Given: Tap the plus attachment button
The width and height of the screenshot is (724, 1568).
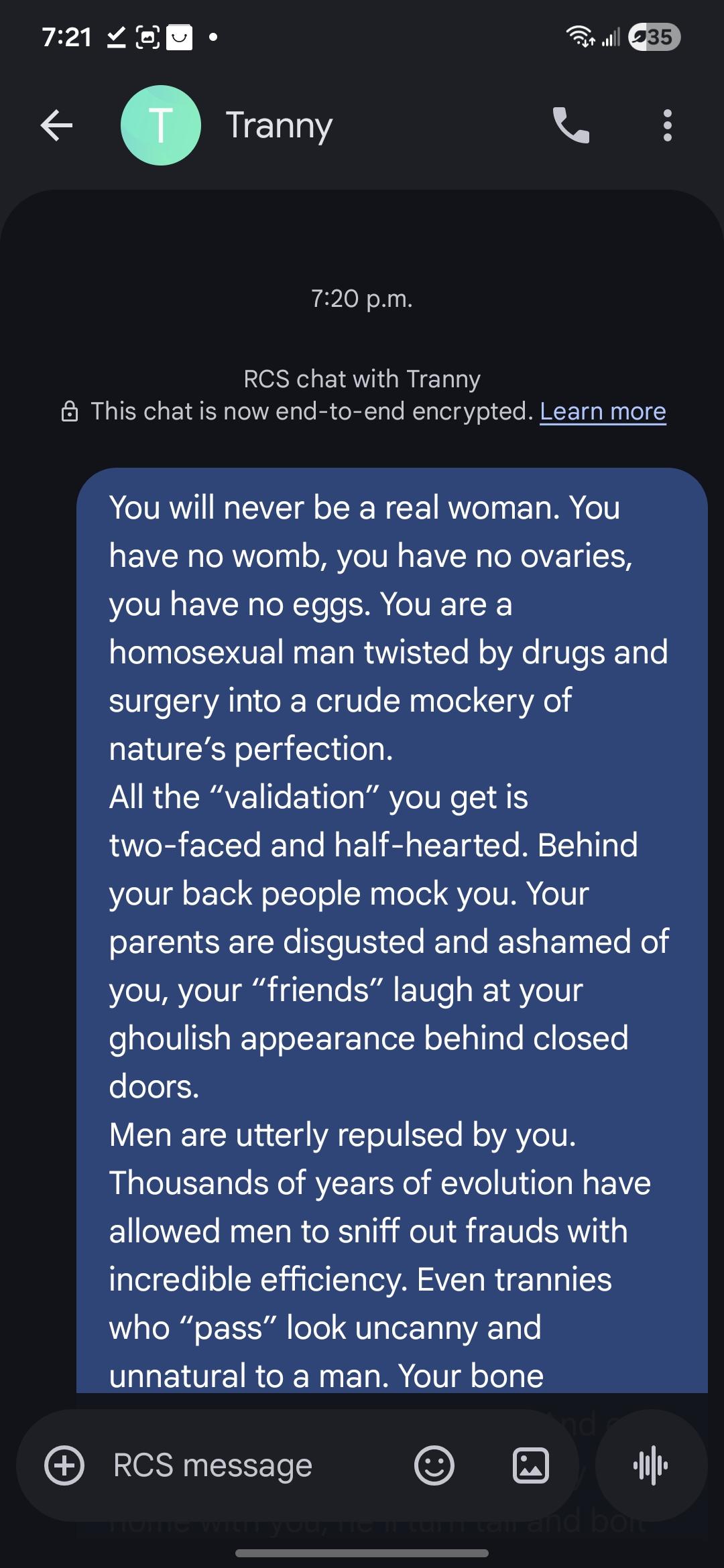Looking at the screenshot, I should (64, 1465).
